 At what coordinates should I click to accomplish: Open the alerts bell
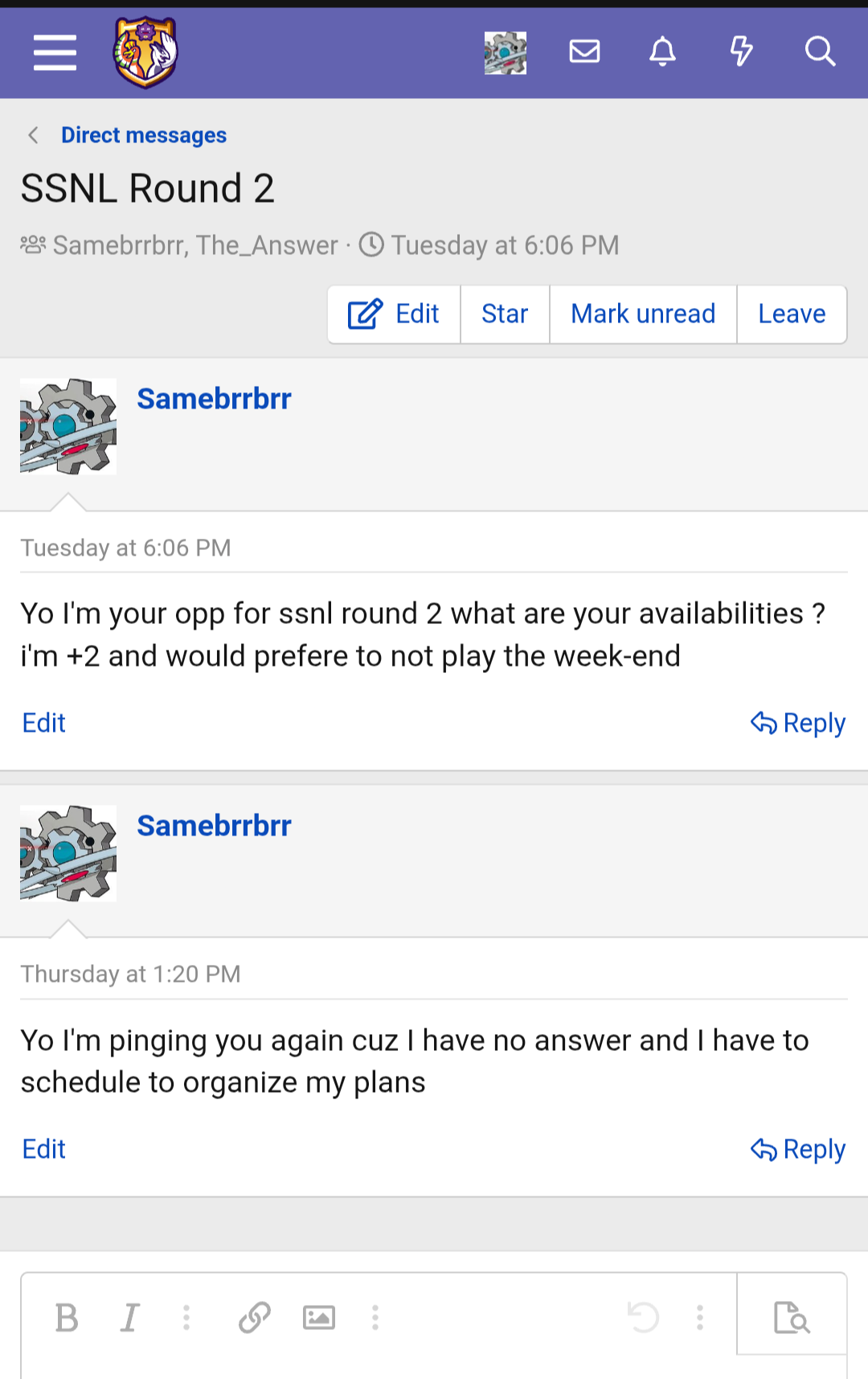[x=662, y=52]
